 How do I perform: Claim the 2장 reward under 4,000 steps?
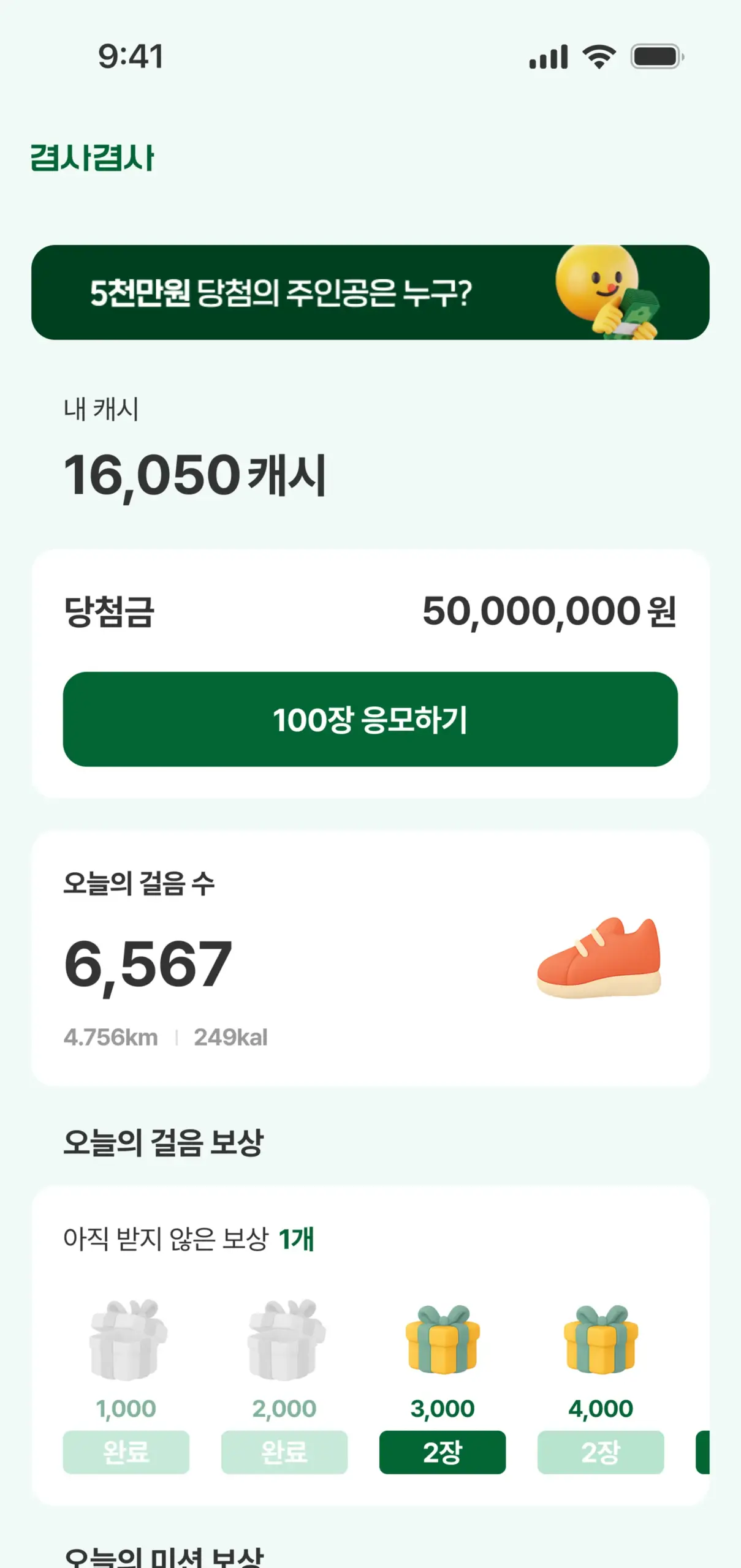click(601, 1453)
